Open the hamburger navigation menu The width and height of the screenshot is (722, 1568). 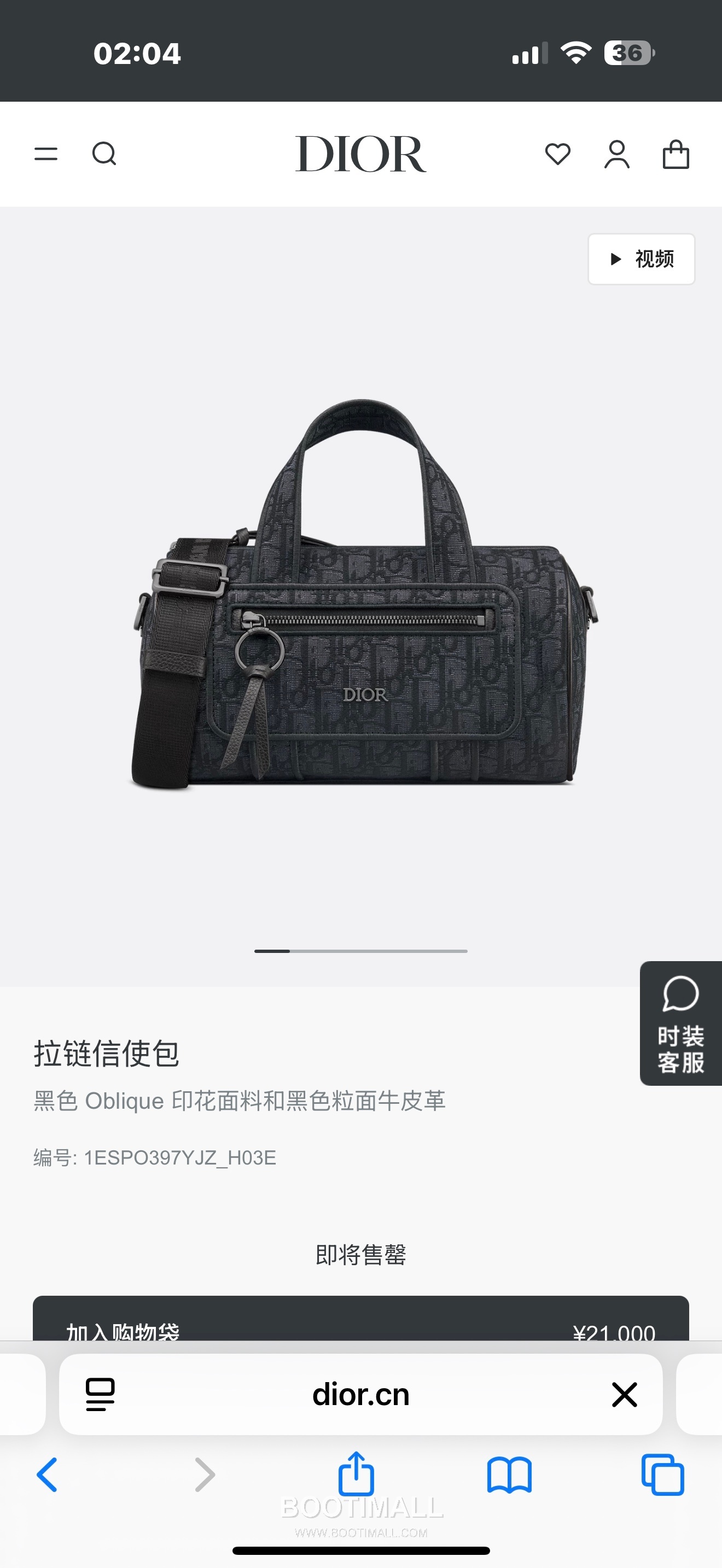pos(44,154)
